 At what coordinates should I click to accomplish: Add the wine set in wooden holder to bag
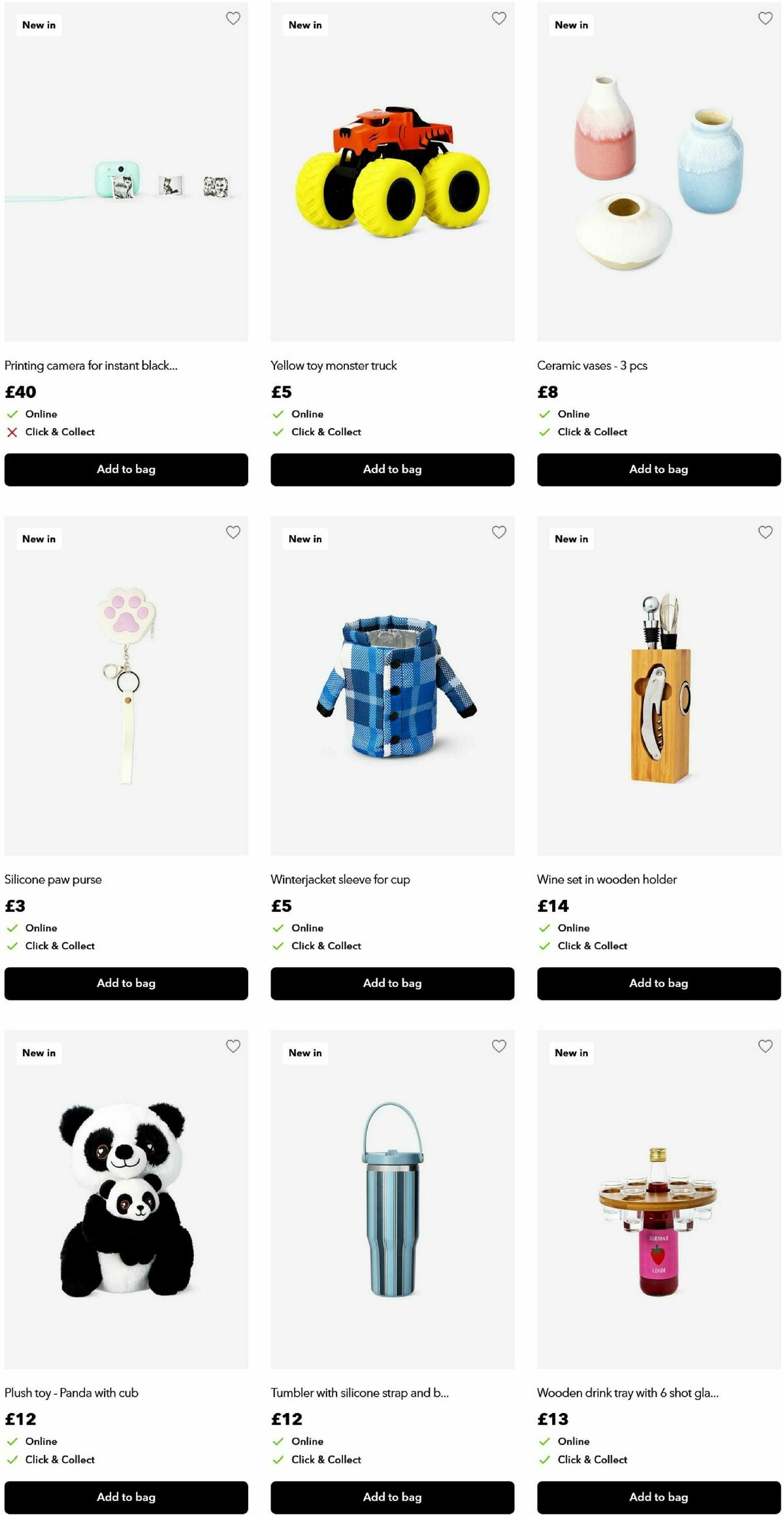[658, 983]
